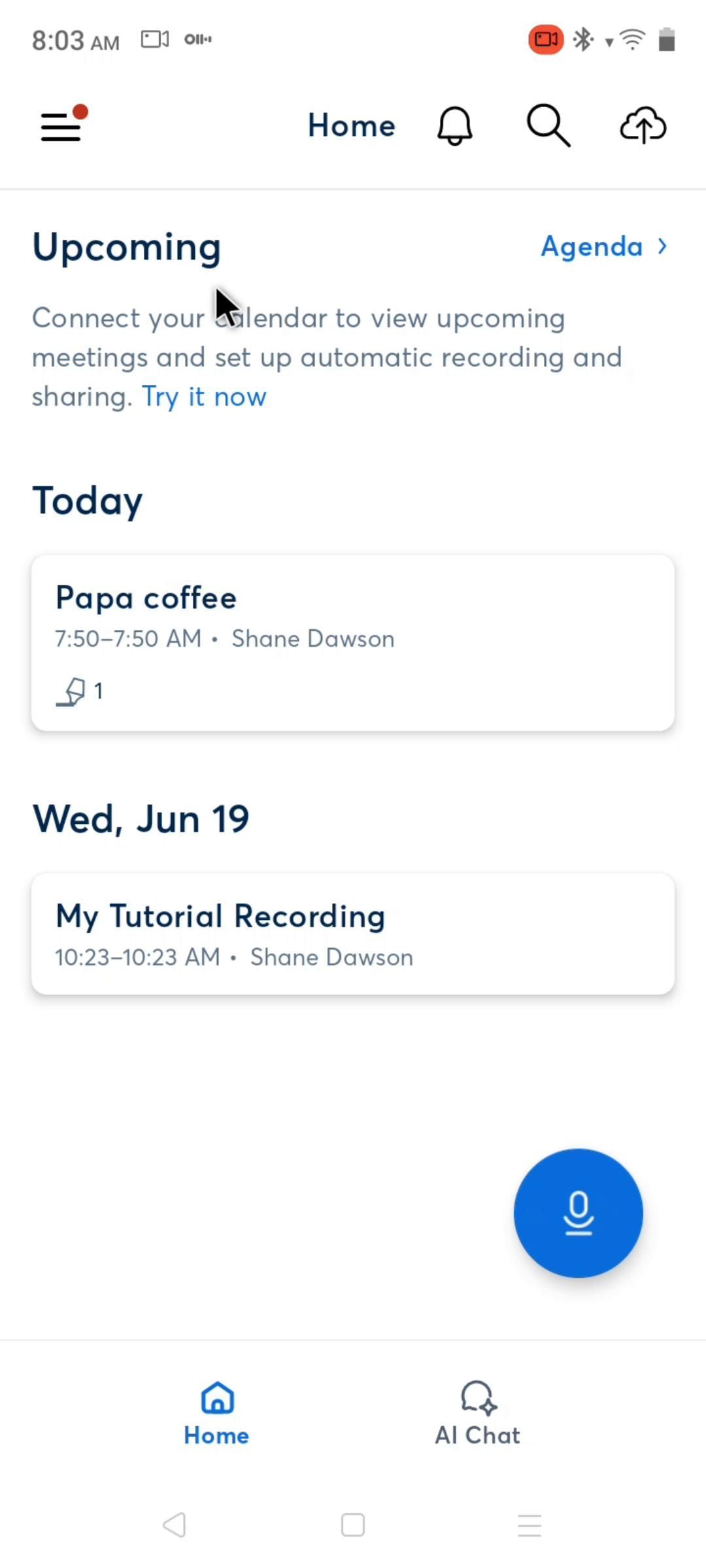Go back using the system back button
The width and height of the screenshot is (706, 1568).
coord(175,1525)
